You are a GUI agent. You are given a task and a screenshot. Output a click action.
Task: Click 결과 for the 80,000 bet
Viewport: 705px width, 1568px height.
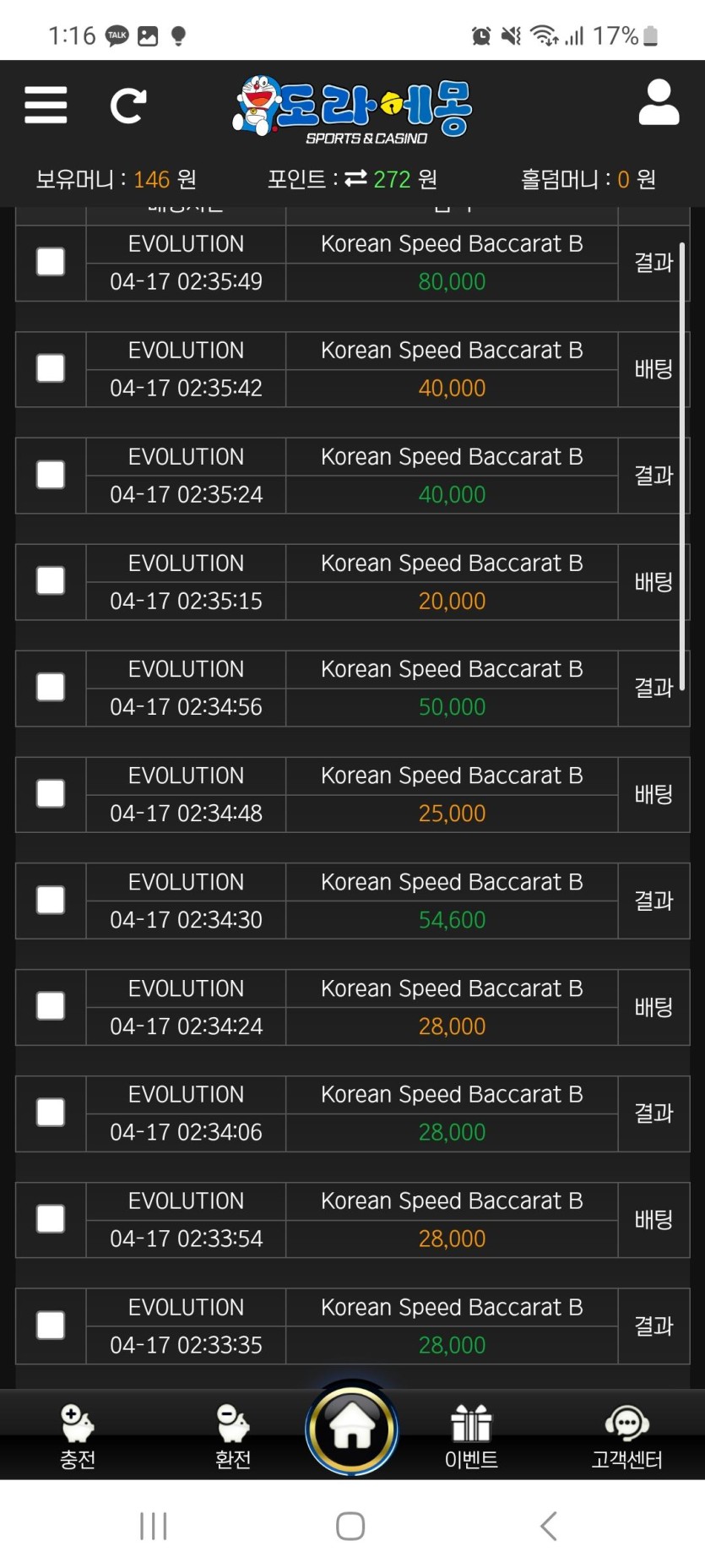click(653, 263)
